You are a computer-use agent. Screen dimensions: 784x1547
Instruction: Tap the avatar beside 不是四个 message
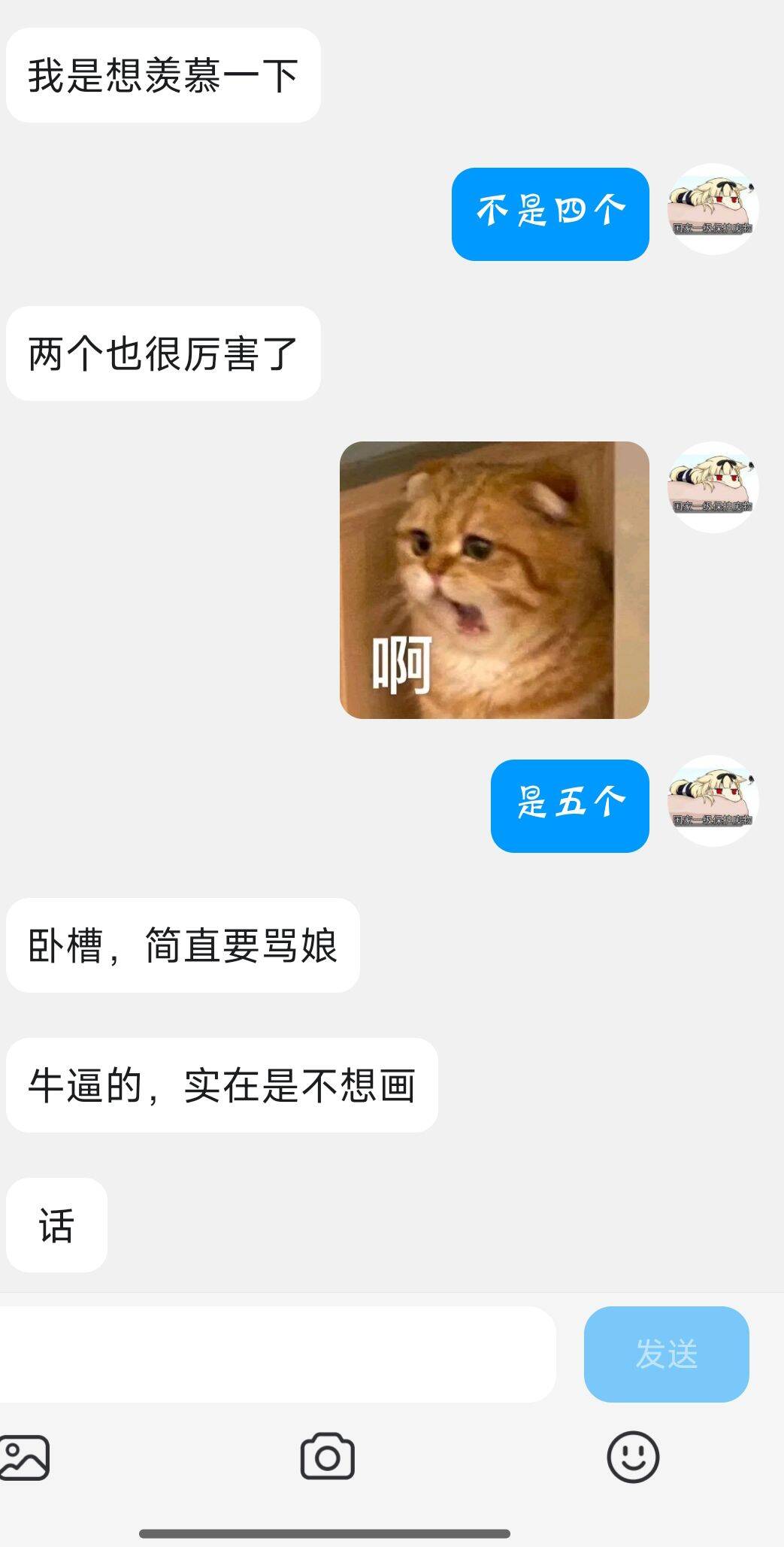tap(713, 209)
